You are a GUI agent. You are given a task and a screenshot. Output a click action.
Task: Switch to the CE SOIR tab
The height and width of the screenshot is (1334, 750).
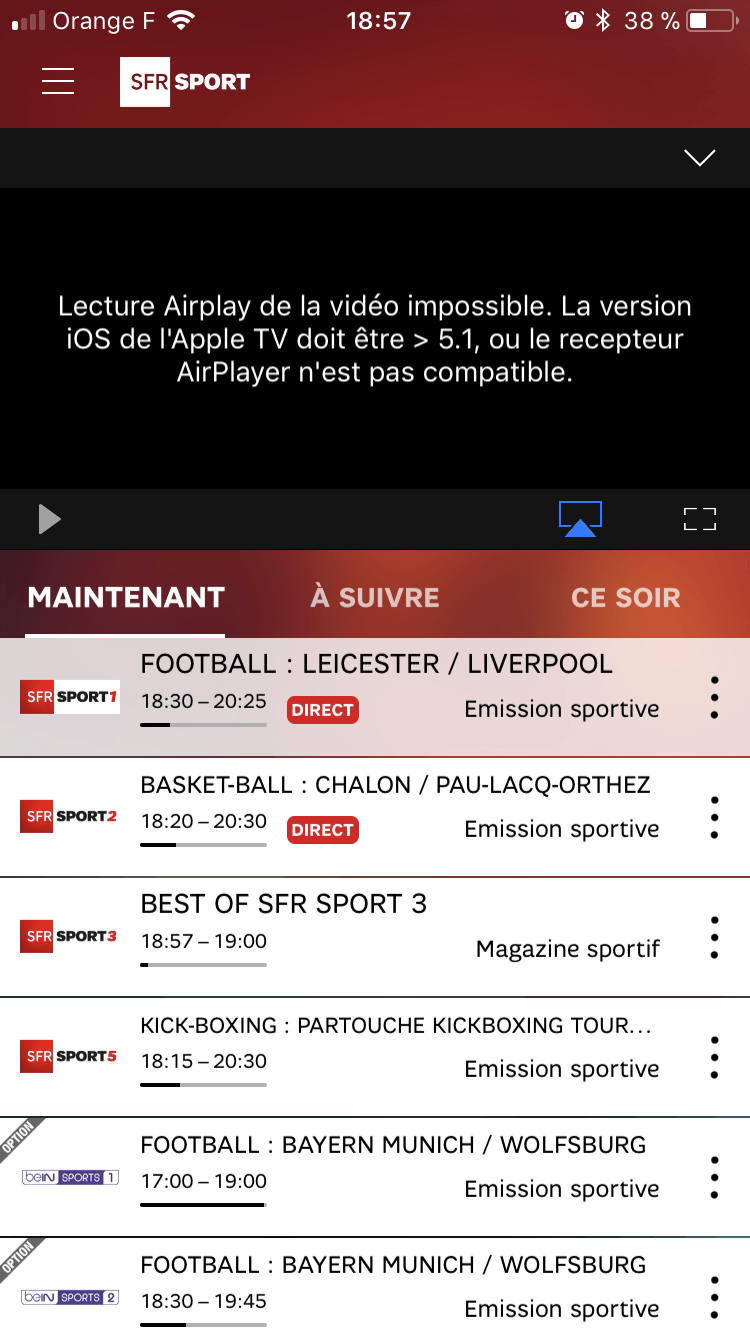pos(626,597)
